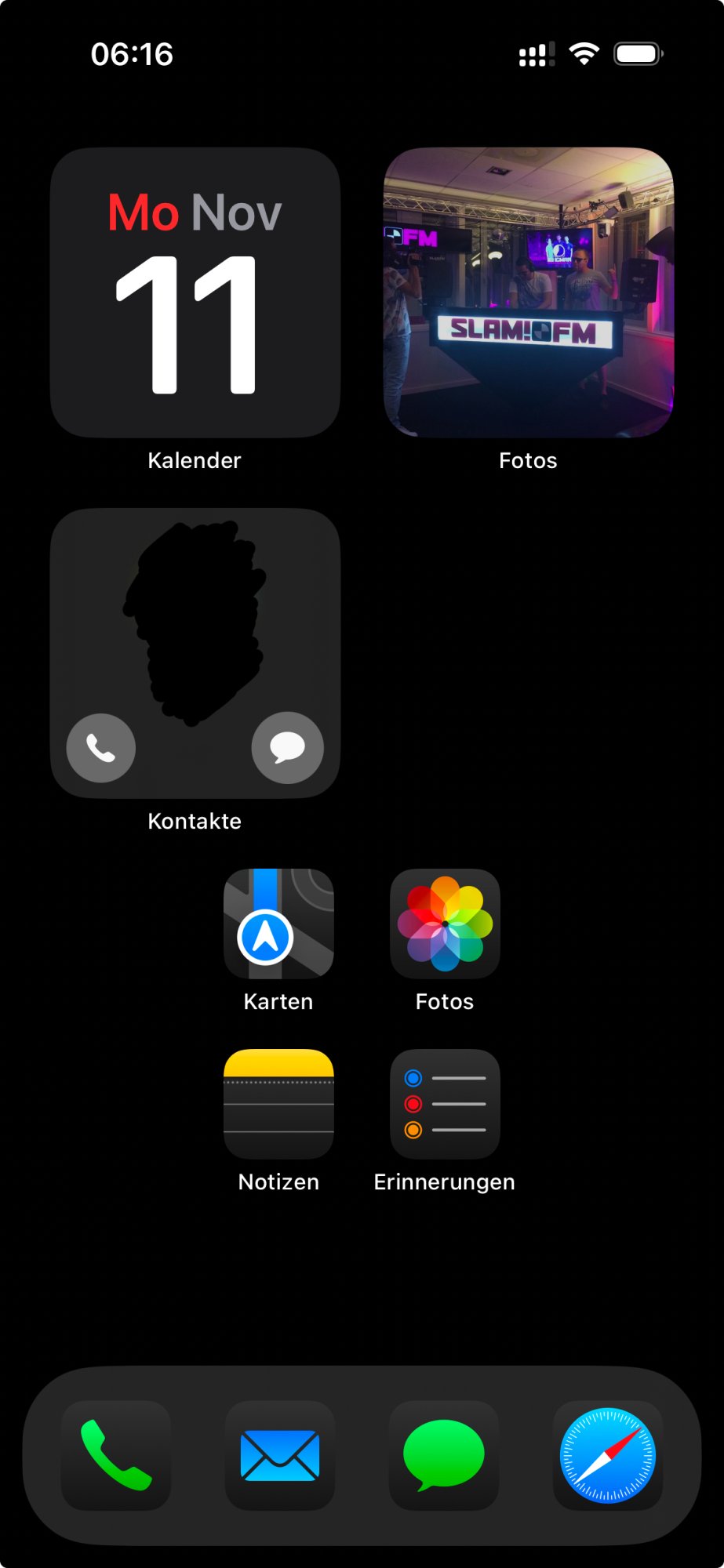Open the Phone app in the dock
The image size is (724, 1568).
coord(116,1455)
